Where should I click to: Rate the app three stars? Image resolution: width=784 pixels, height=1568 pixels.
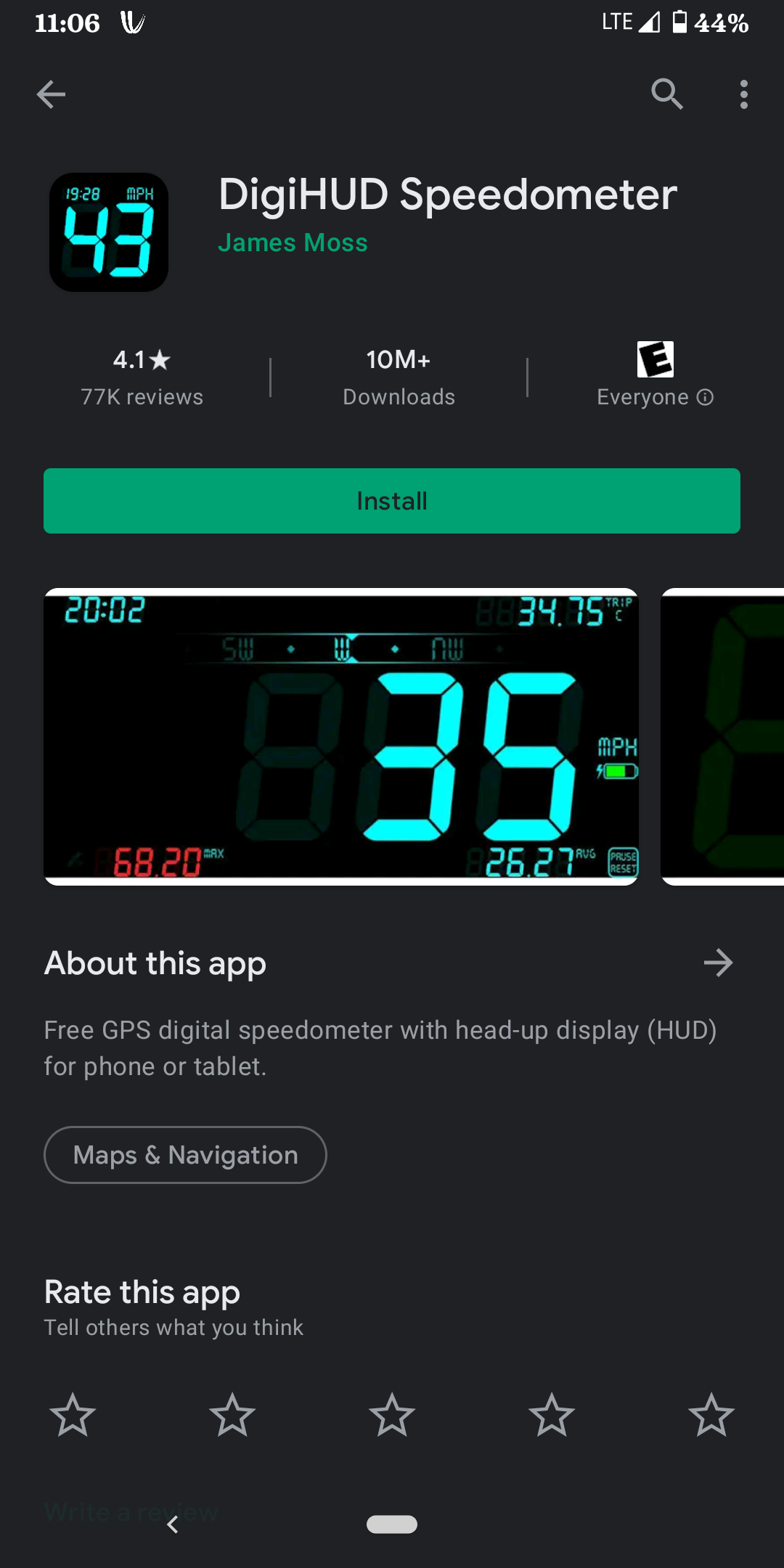(392, 1415)
